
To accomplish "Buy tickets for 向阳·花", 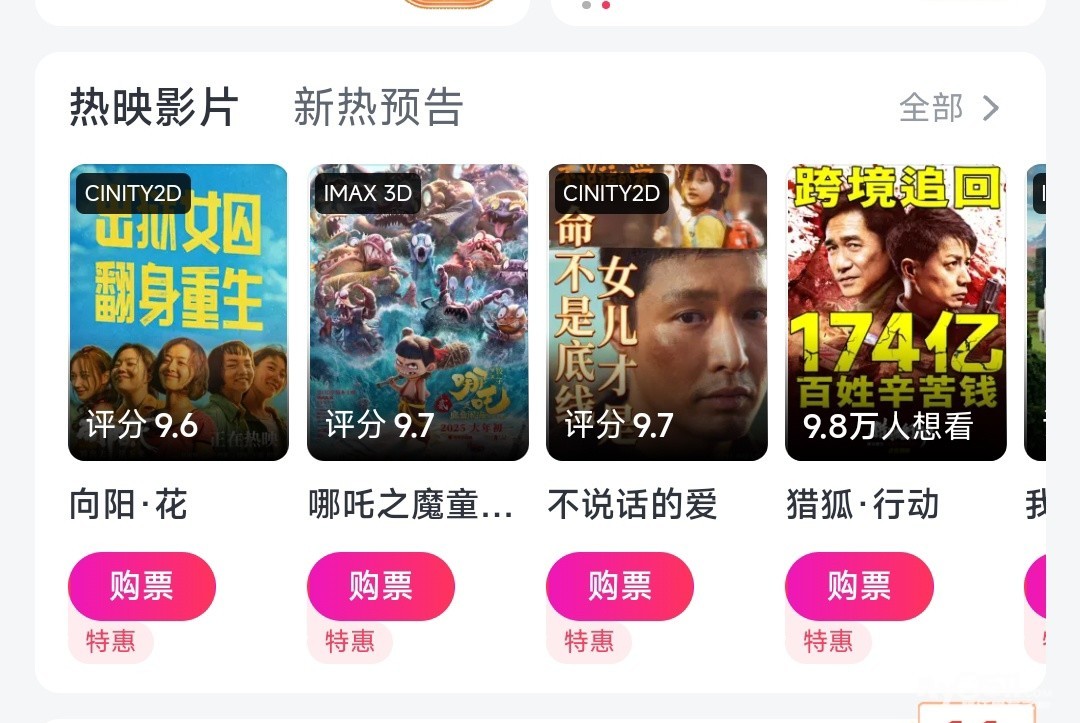I will (x=142, y=586).
